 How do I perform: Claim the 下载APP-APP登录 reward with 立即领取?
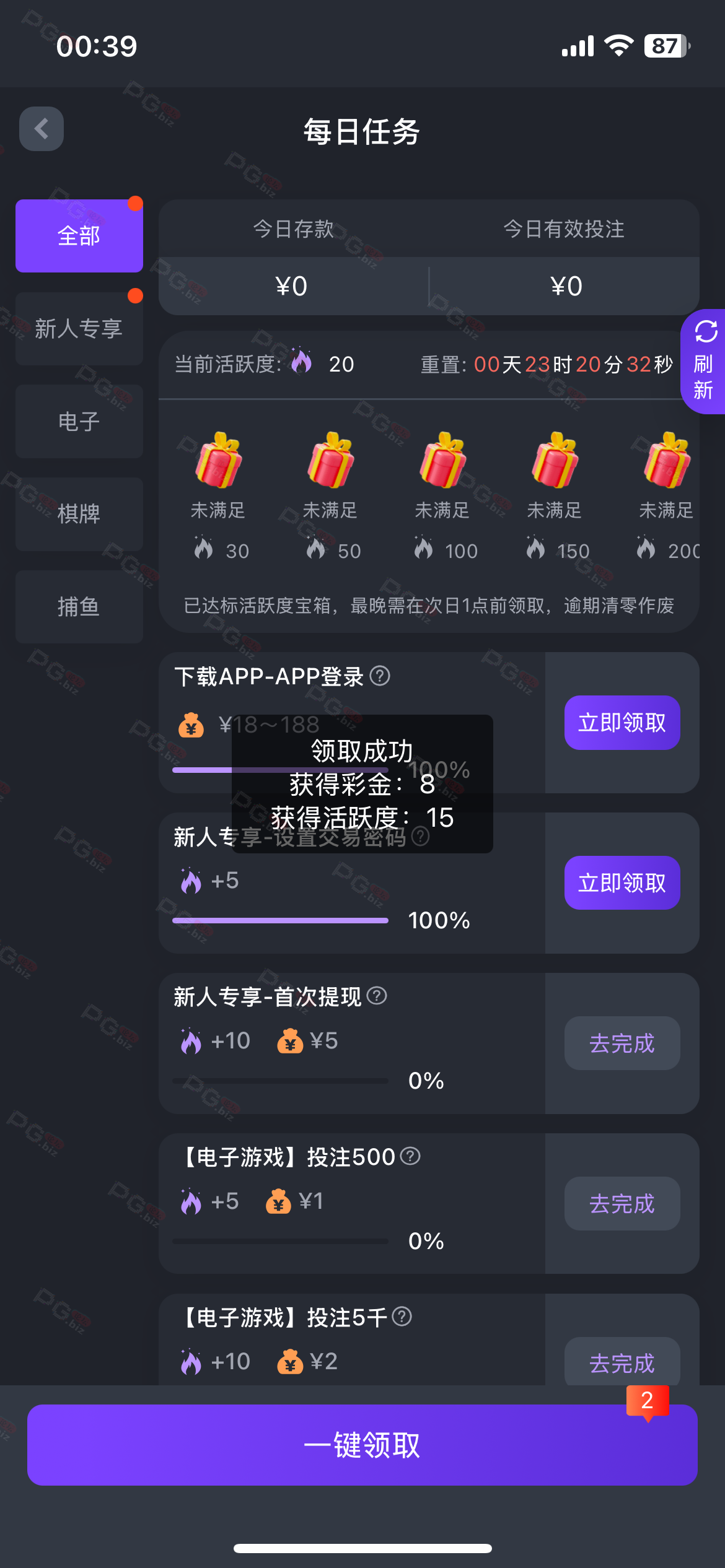(x=622, y=723)
